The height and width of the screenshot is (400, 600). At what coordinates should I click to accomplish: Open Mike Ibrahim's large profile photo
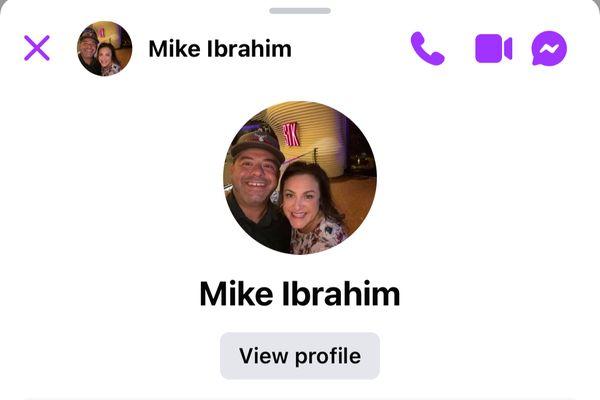tap(300, 178)
